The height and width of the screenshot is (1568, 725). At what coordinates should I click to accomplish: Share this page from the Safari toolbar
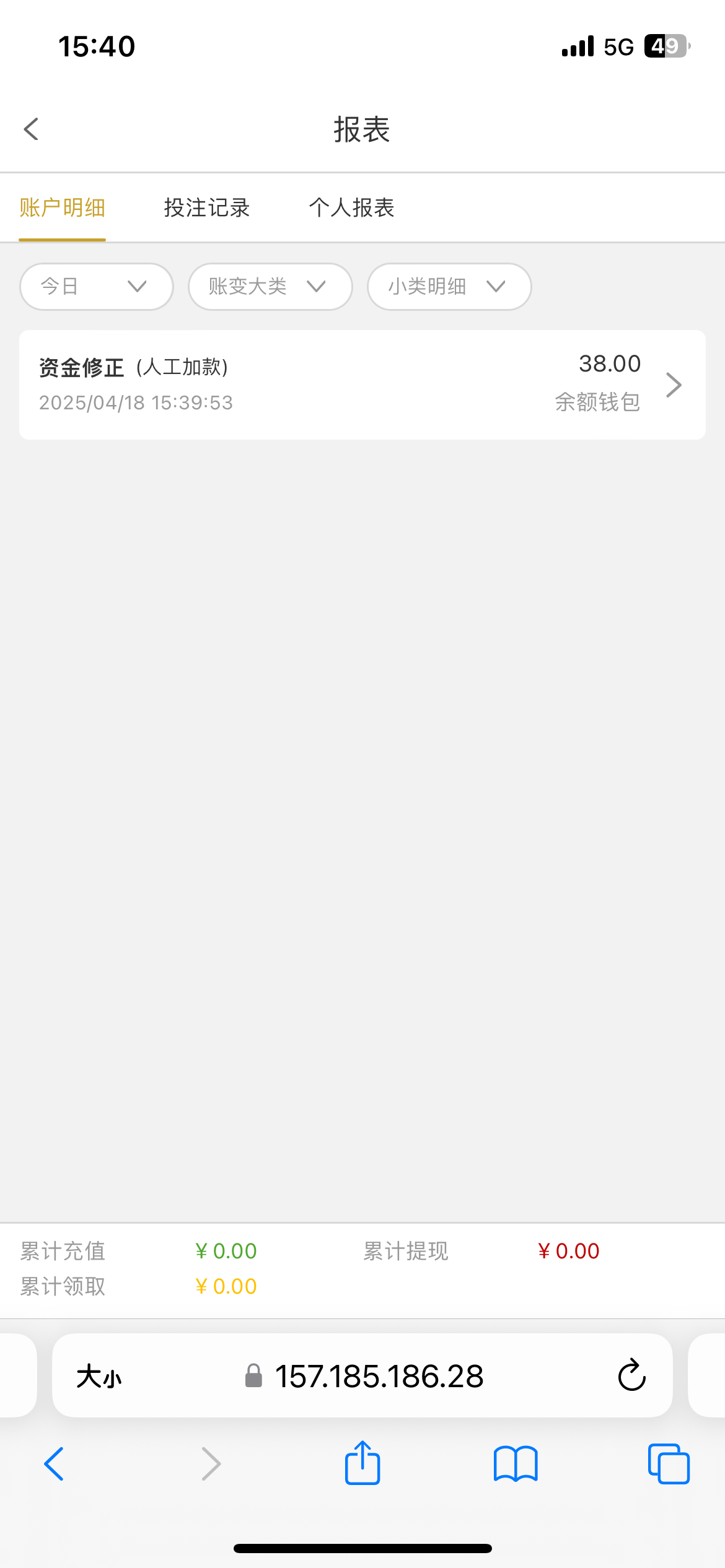point(362,1463)
